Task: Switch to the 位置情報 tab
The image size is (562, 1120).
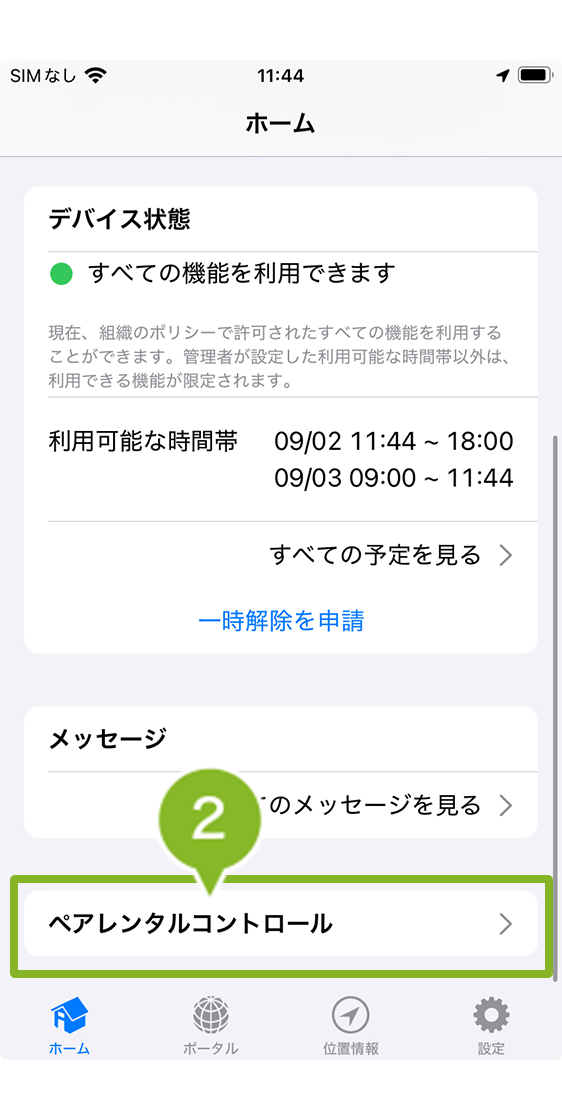Action: point(351,1026)
